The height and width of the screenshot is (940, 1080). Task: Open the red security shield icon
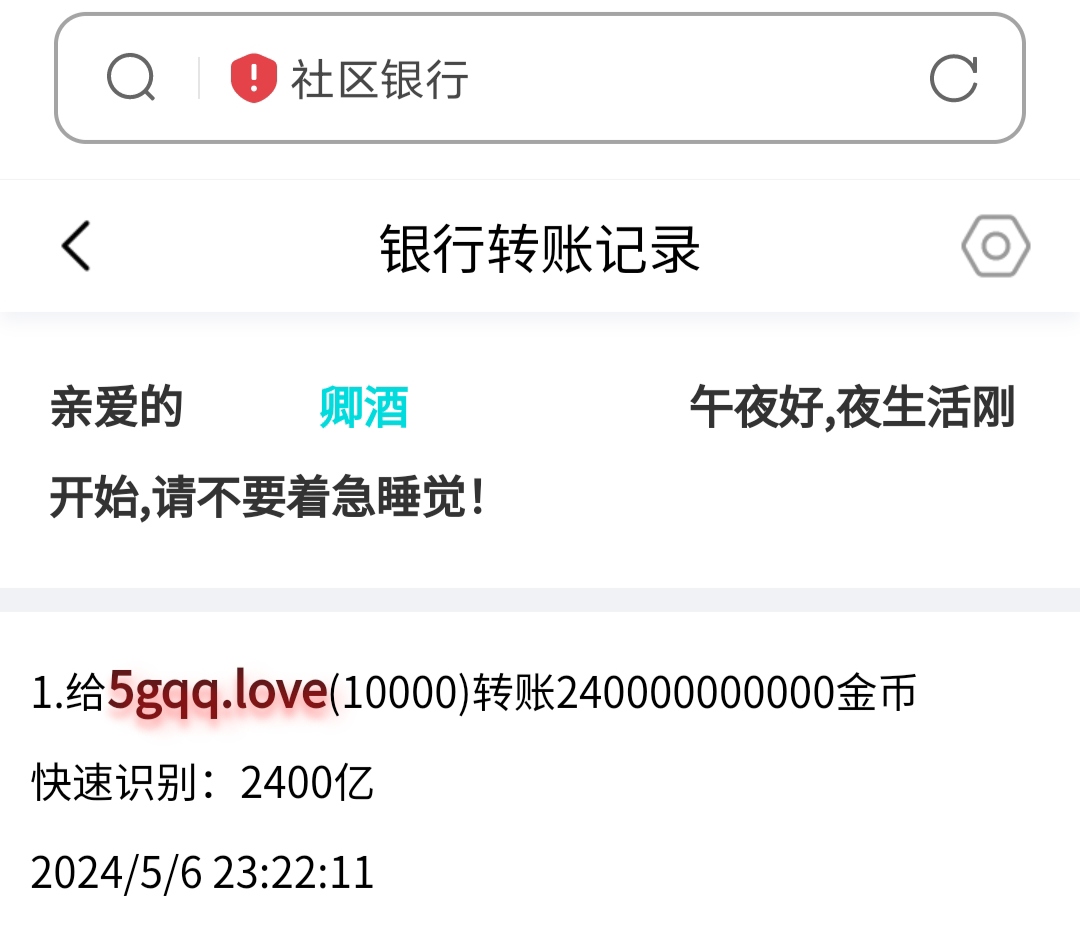tap(253, 78)
